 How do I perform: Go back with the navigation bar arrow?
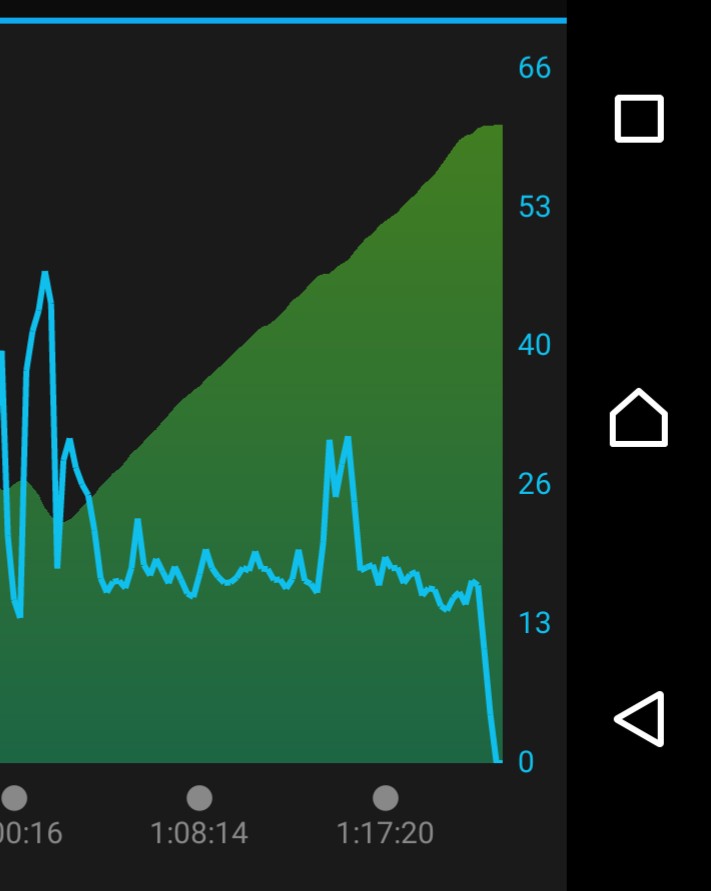[638, 718]
